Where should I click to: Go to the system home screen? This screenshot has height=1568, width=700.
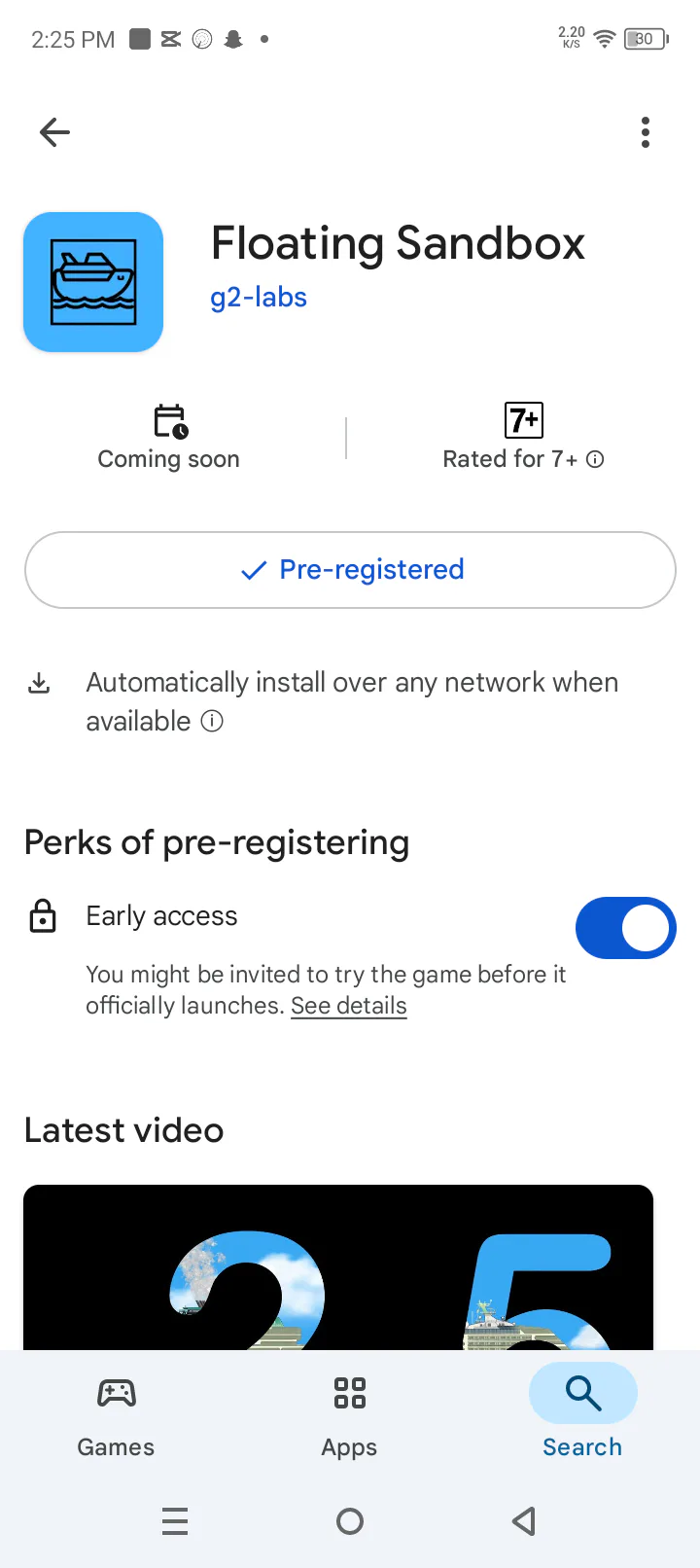click(350, 1521)
